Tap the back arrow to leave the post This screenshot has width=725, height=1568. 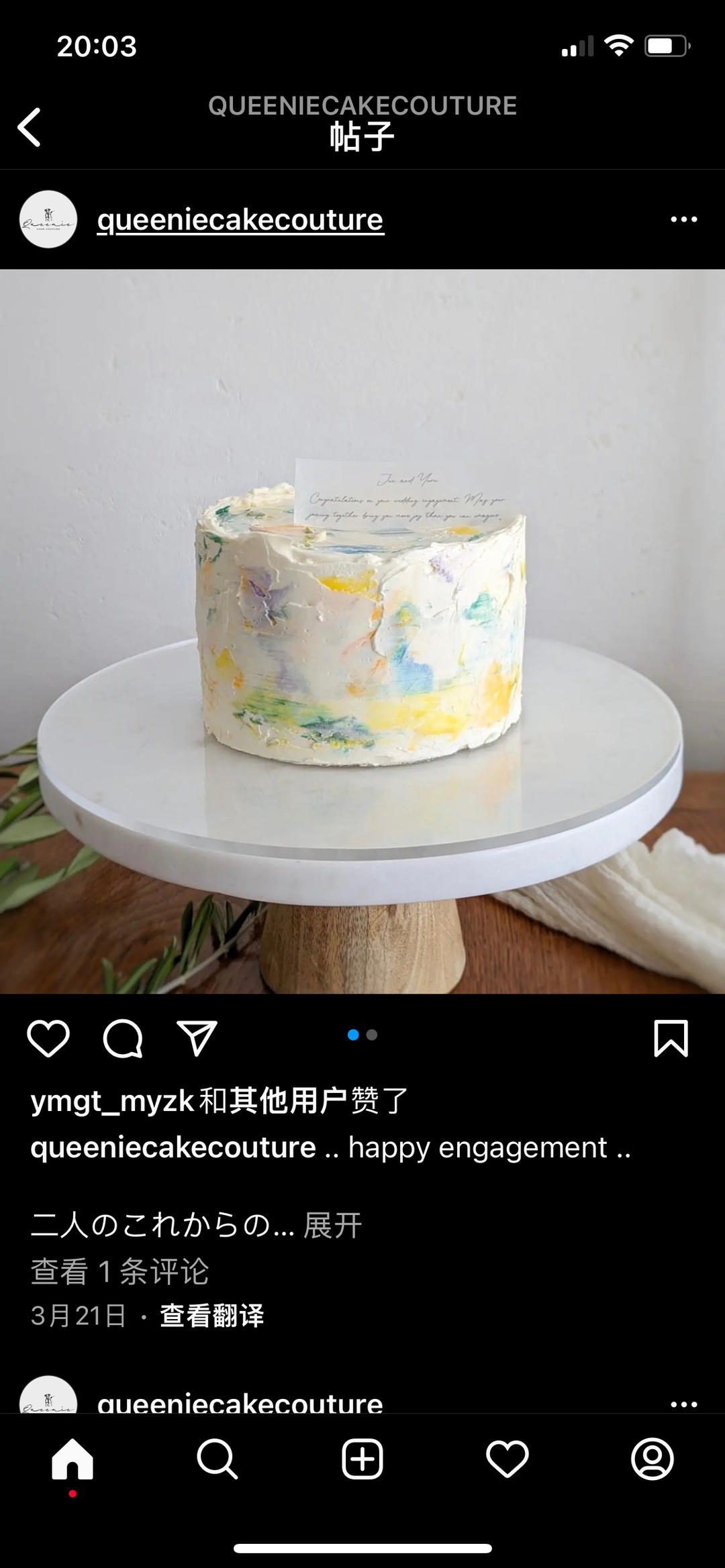tap(29, 127)
